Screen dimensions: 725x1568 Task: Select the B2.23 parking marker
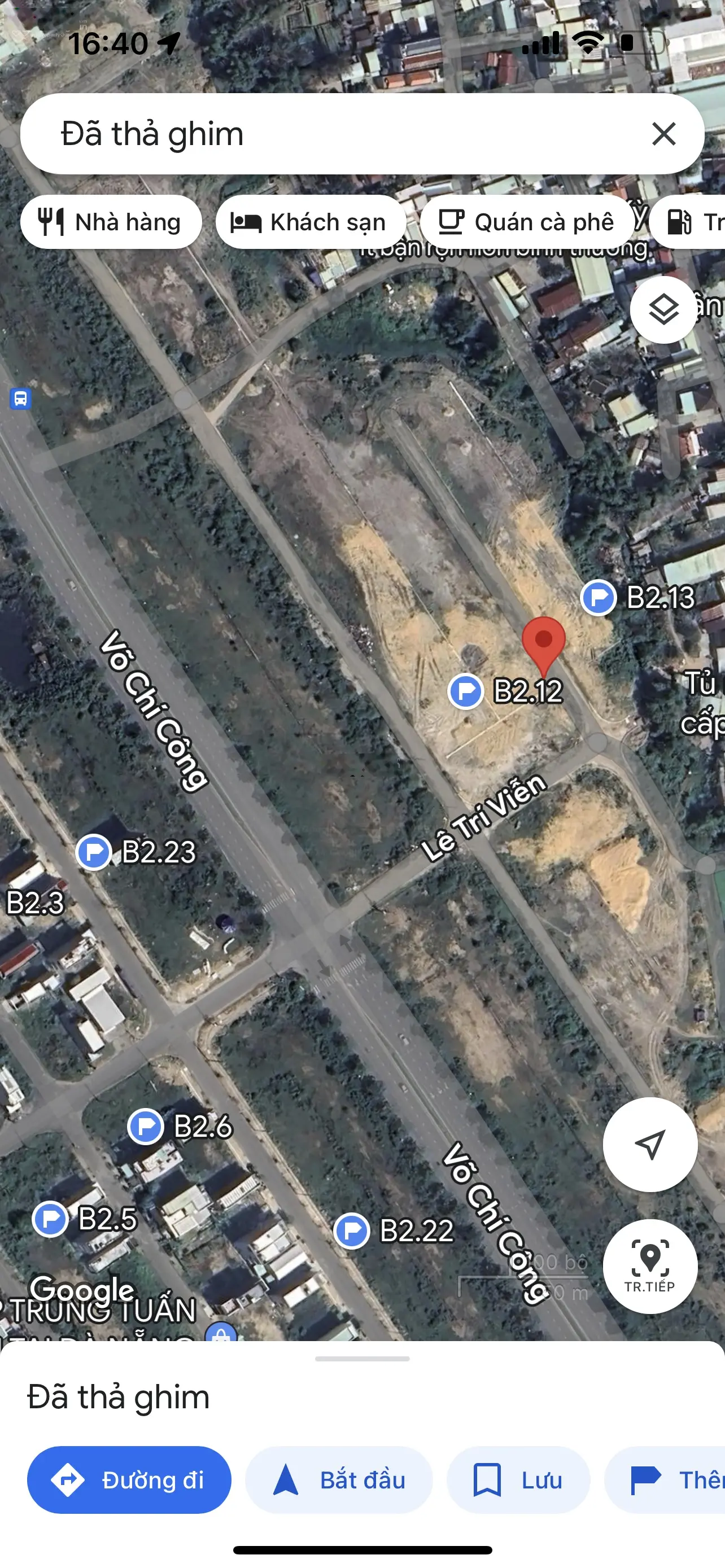pyautogui.click(x=94, y=852)
